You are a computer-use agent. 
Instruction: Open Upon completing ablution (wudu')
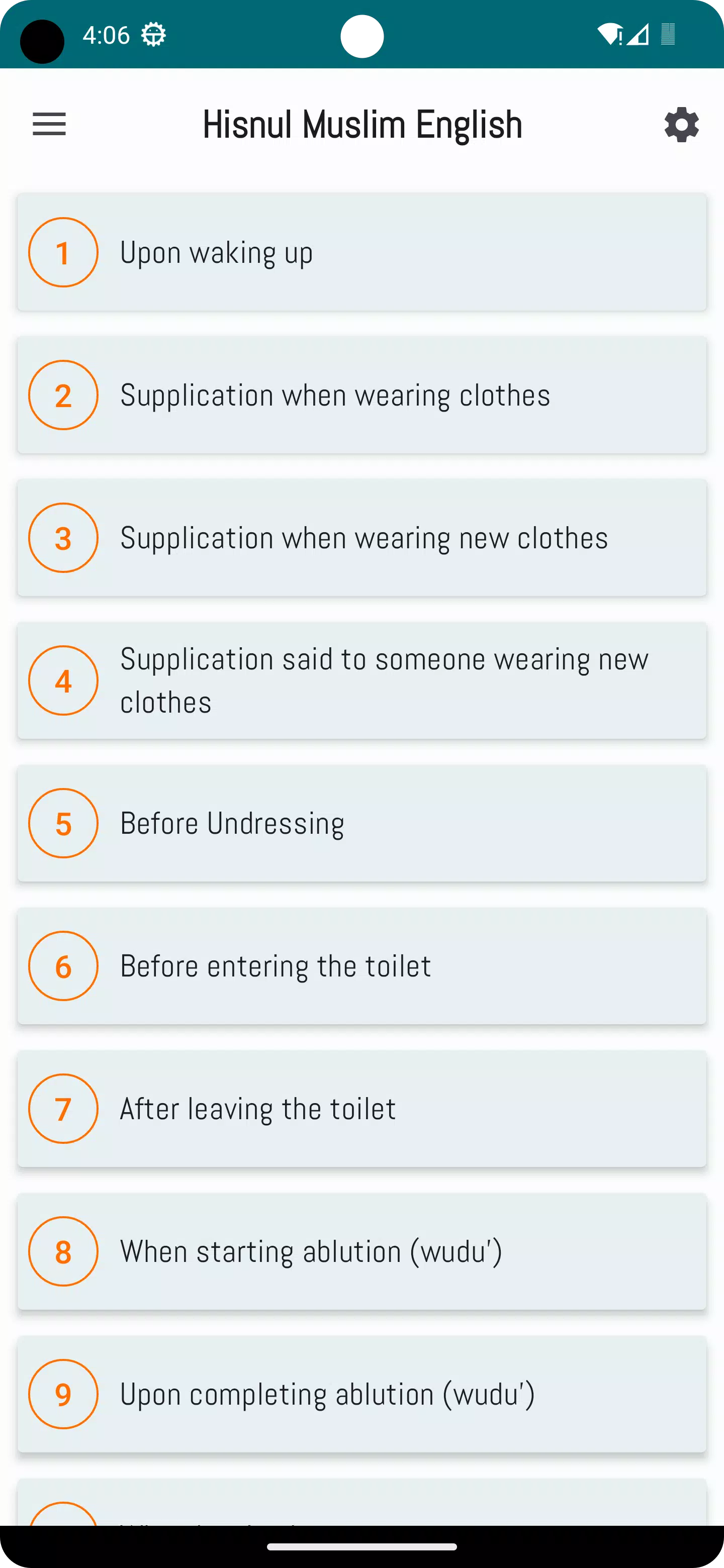[361, 1394]
